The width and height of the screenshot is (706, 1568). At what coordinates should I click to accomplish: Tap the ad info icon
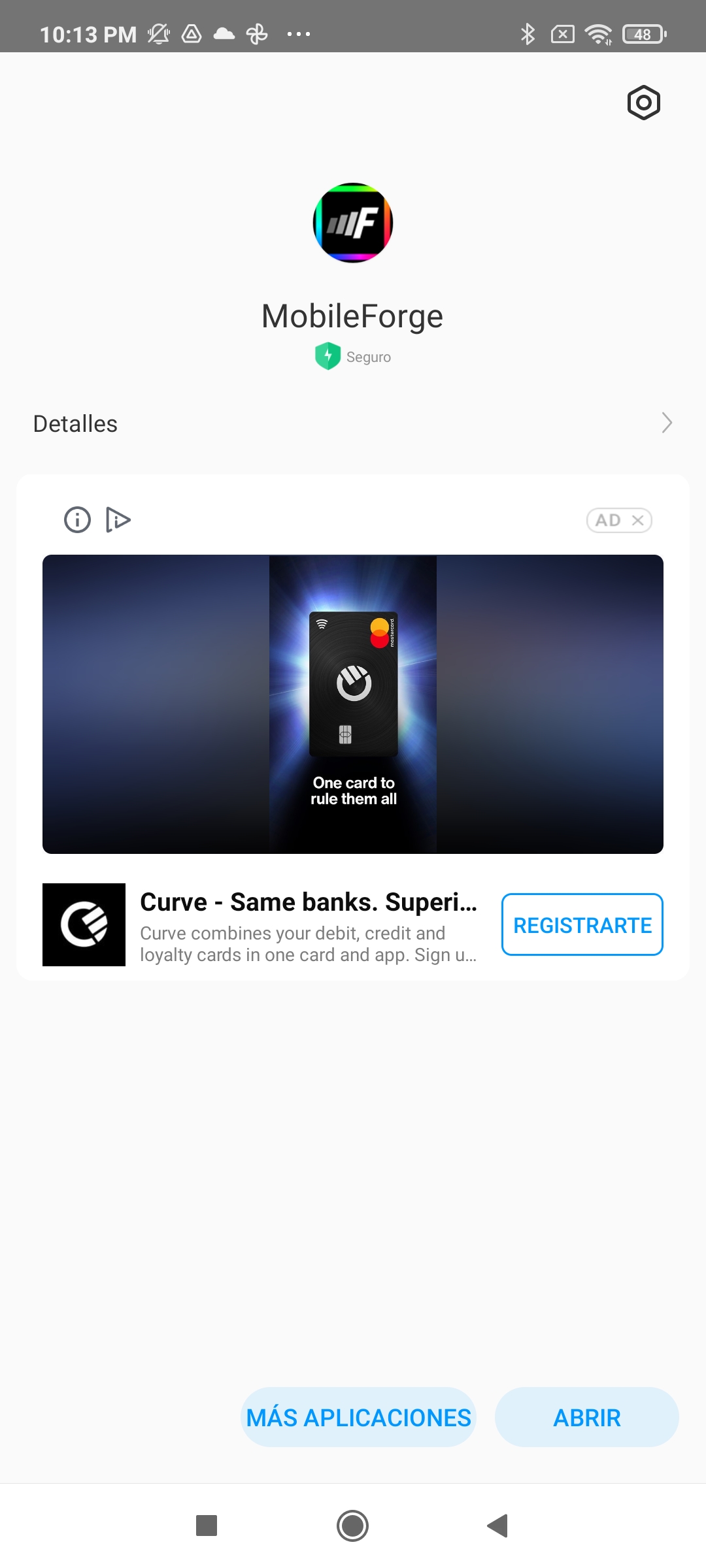[77, 520]
